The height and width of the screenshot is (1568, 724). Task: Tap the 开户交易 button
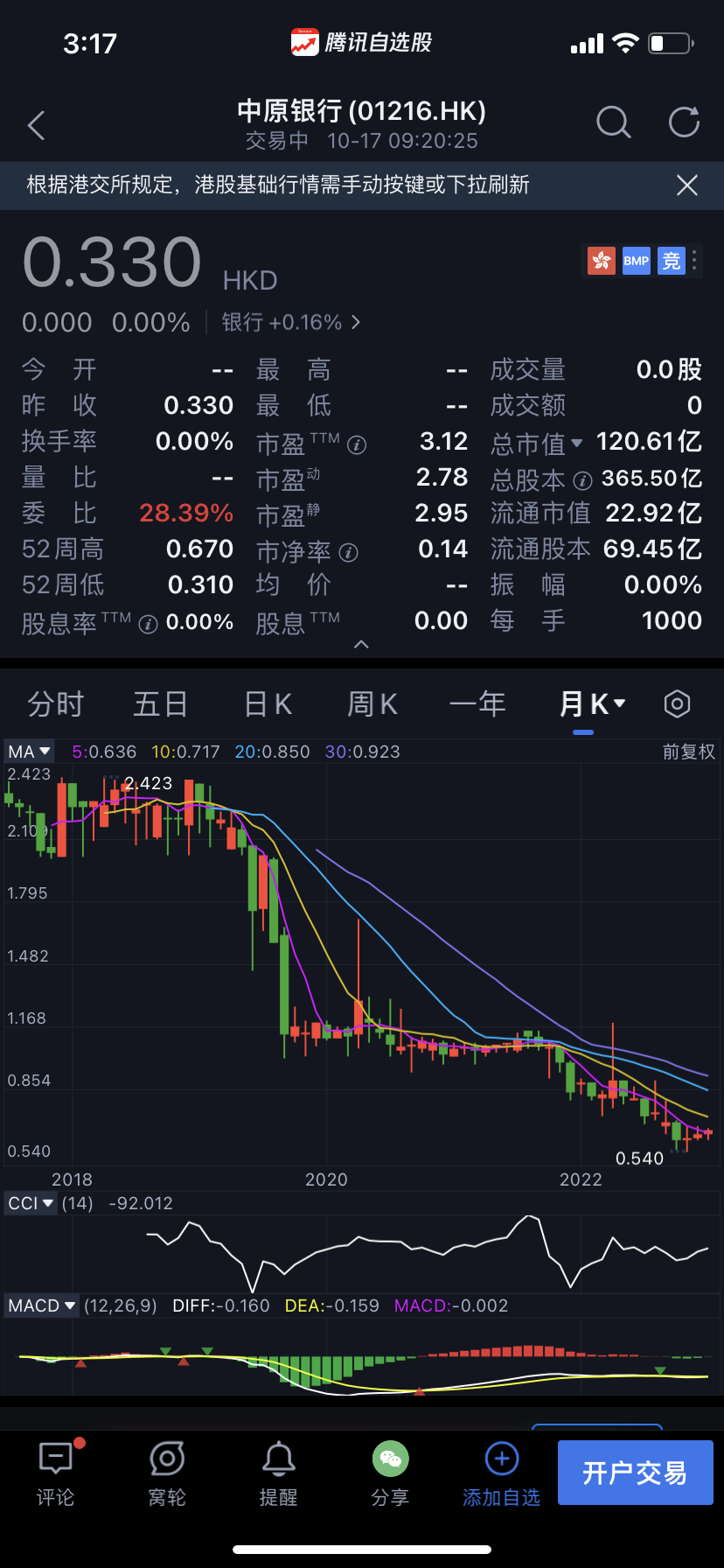point(636,1473)
